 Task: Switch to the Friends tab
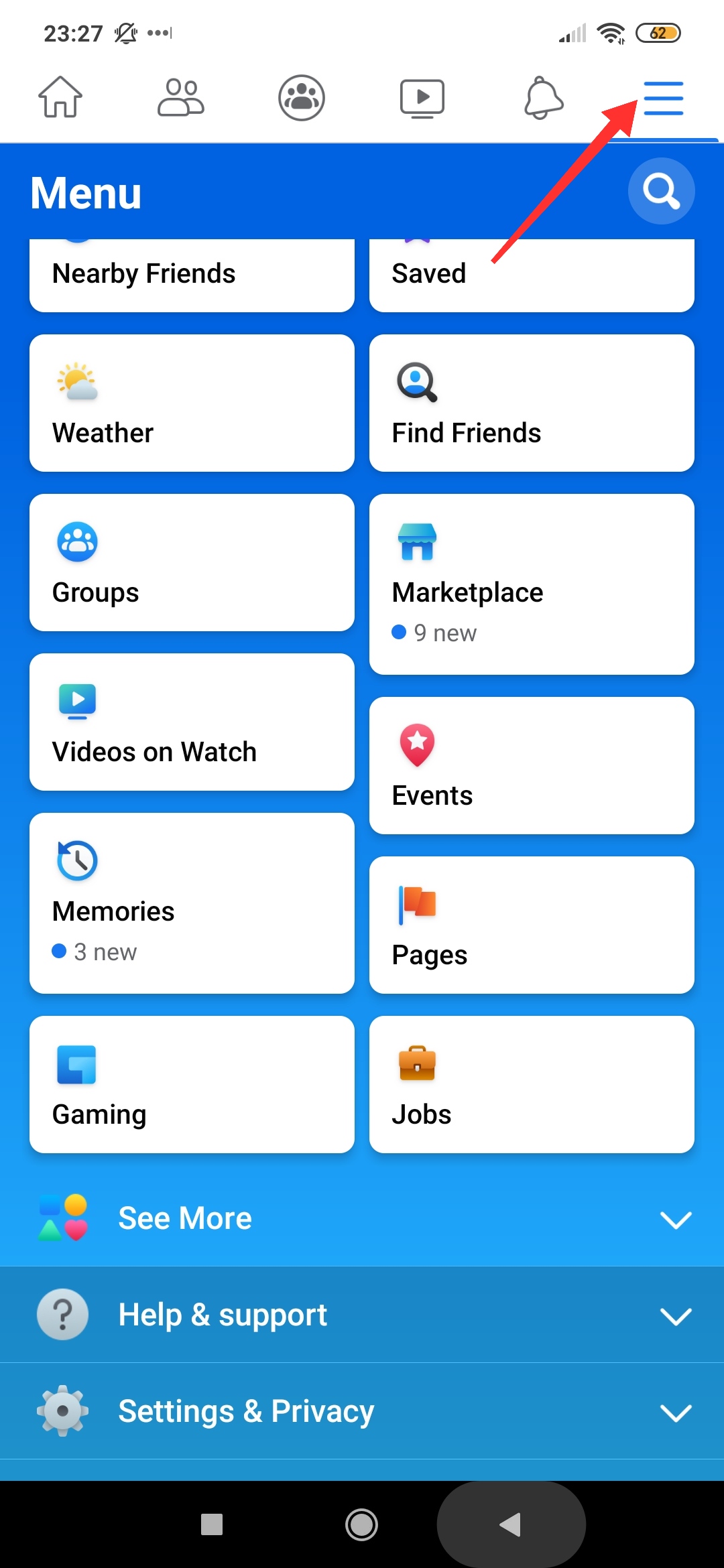[181, 98]
